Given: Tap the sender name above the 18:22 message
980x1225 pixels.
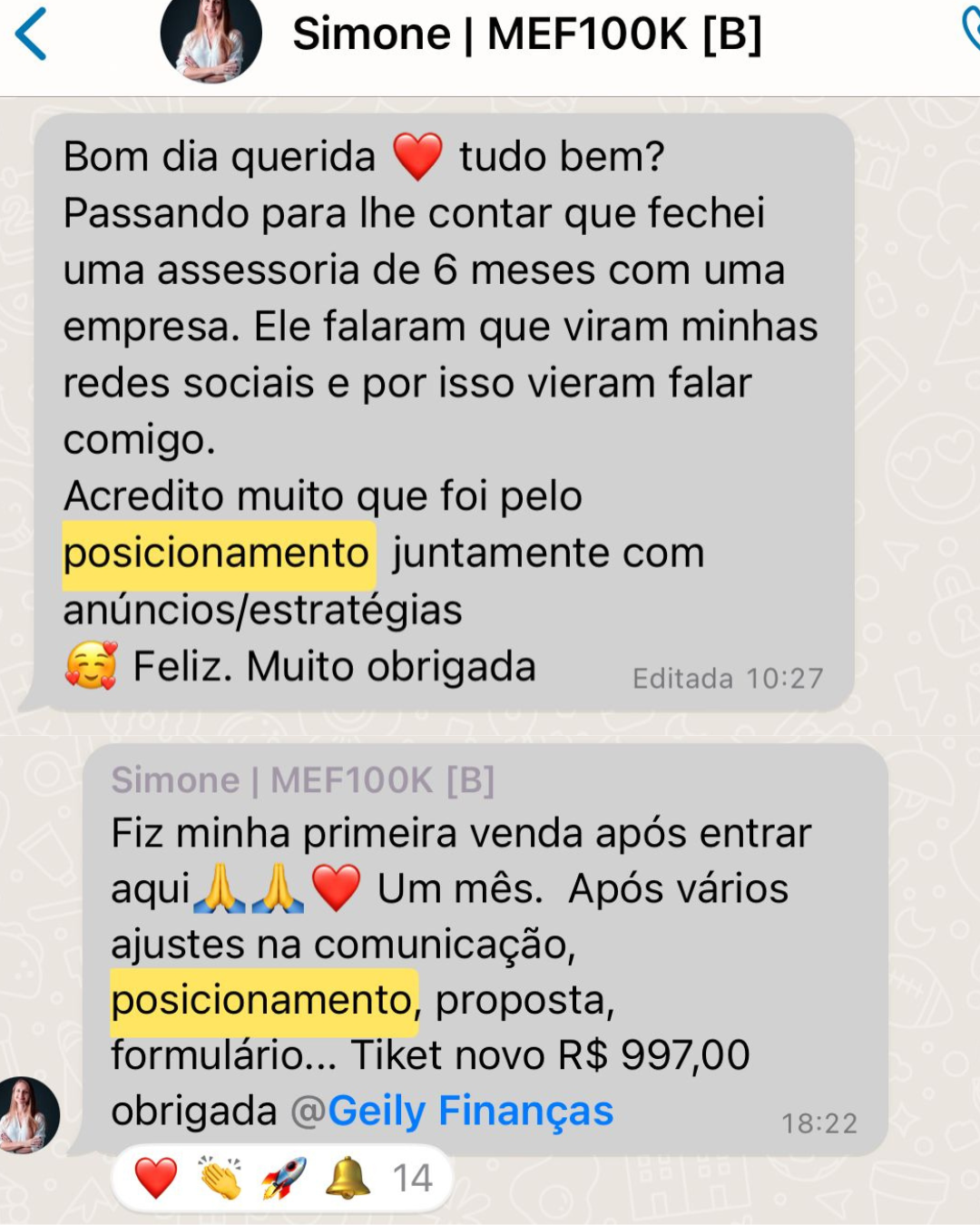Looking at the screenshot, I should click(302, 780).
